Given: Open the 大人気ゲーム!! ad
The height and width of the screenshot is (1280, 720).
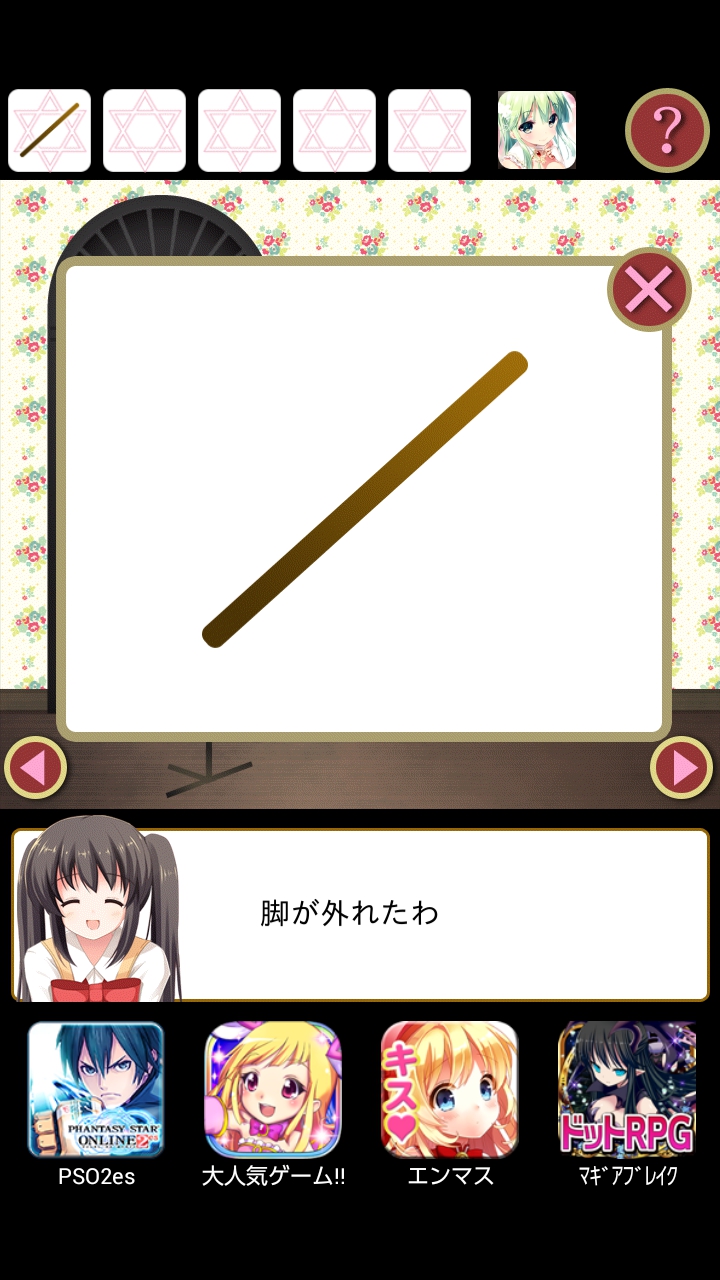Looking at the screenshot, I should pos(273,1090).
